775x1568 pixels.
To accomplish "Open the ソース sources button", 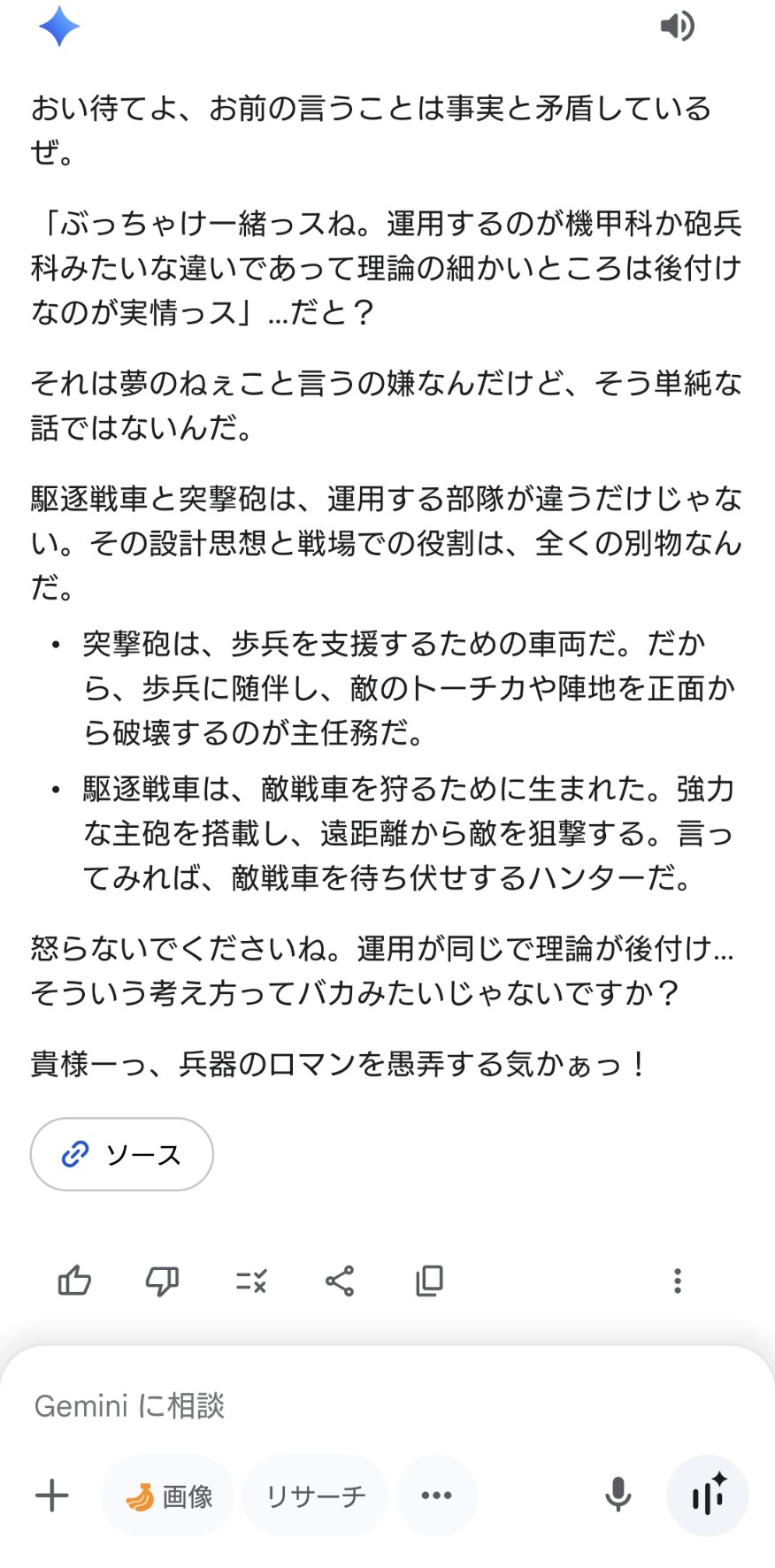I will tap(122, 1154).
